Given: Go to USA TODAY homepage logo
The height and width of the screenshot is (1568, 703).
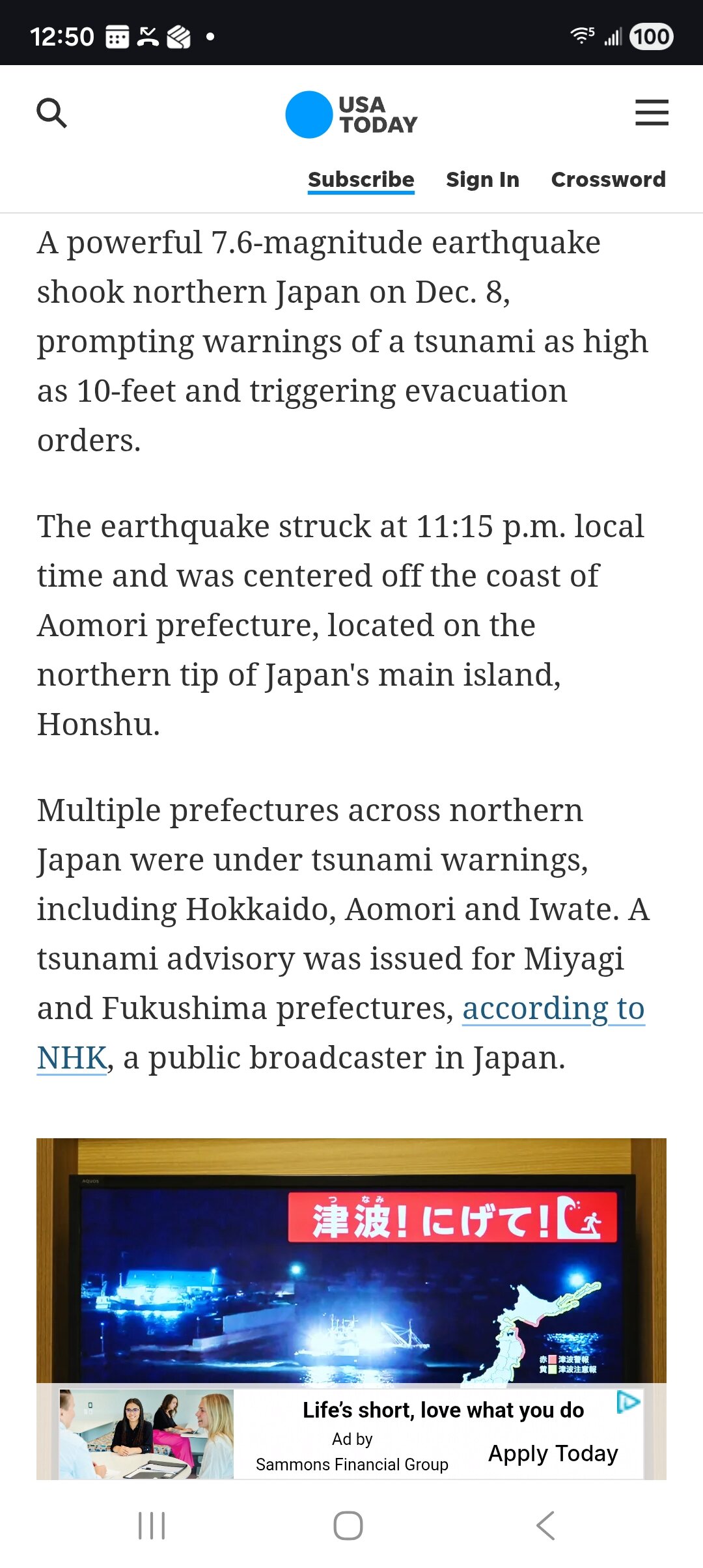Looking at the screenshot, I should 351,115.
